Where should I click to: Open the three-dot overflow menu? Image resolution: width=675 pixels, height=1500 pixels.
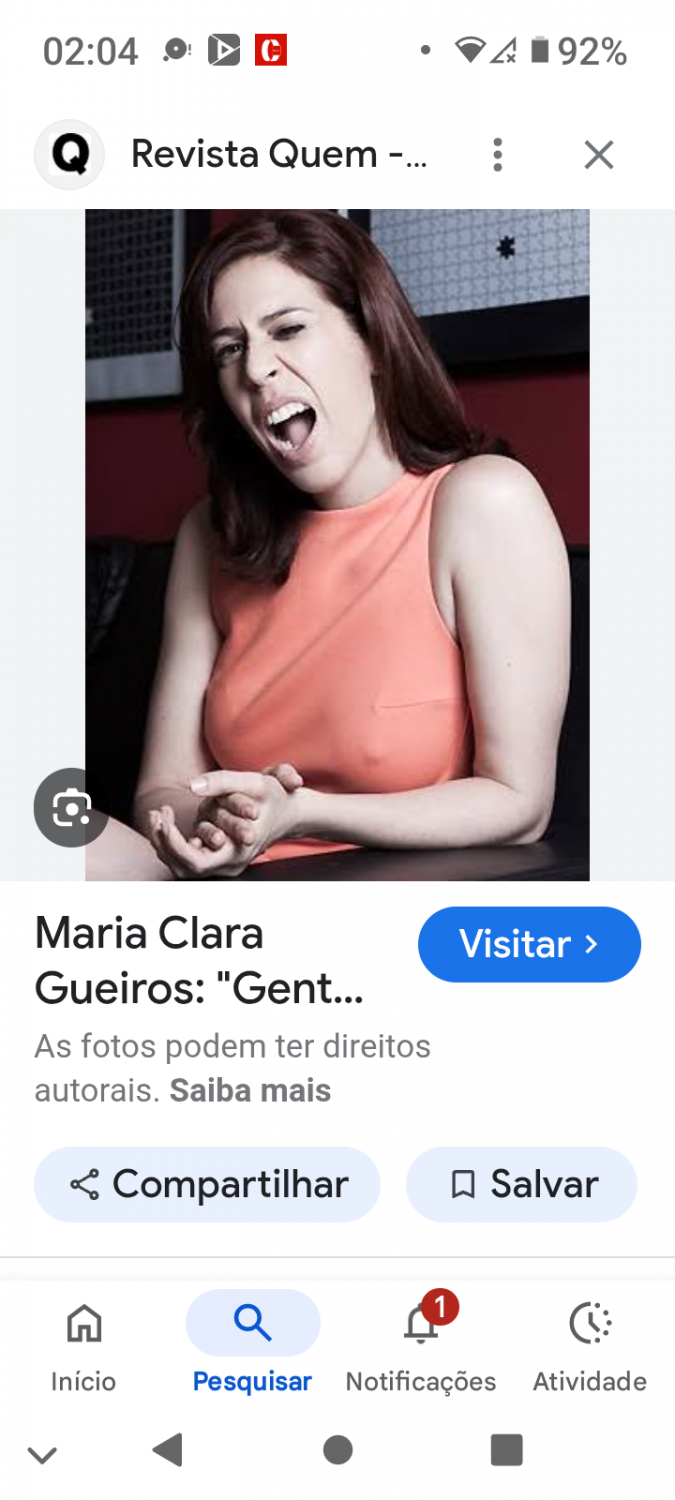tap(497, 155)
